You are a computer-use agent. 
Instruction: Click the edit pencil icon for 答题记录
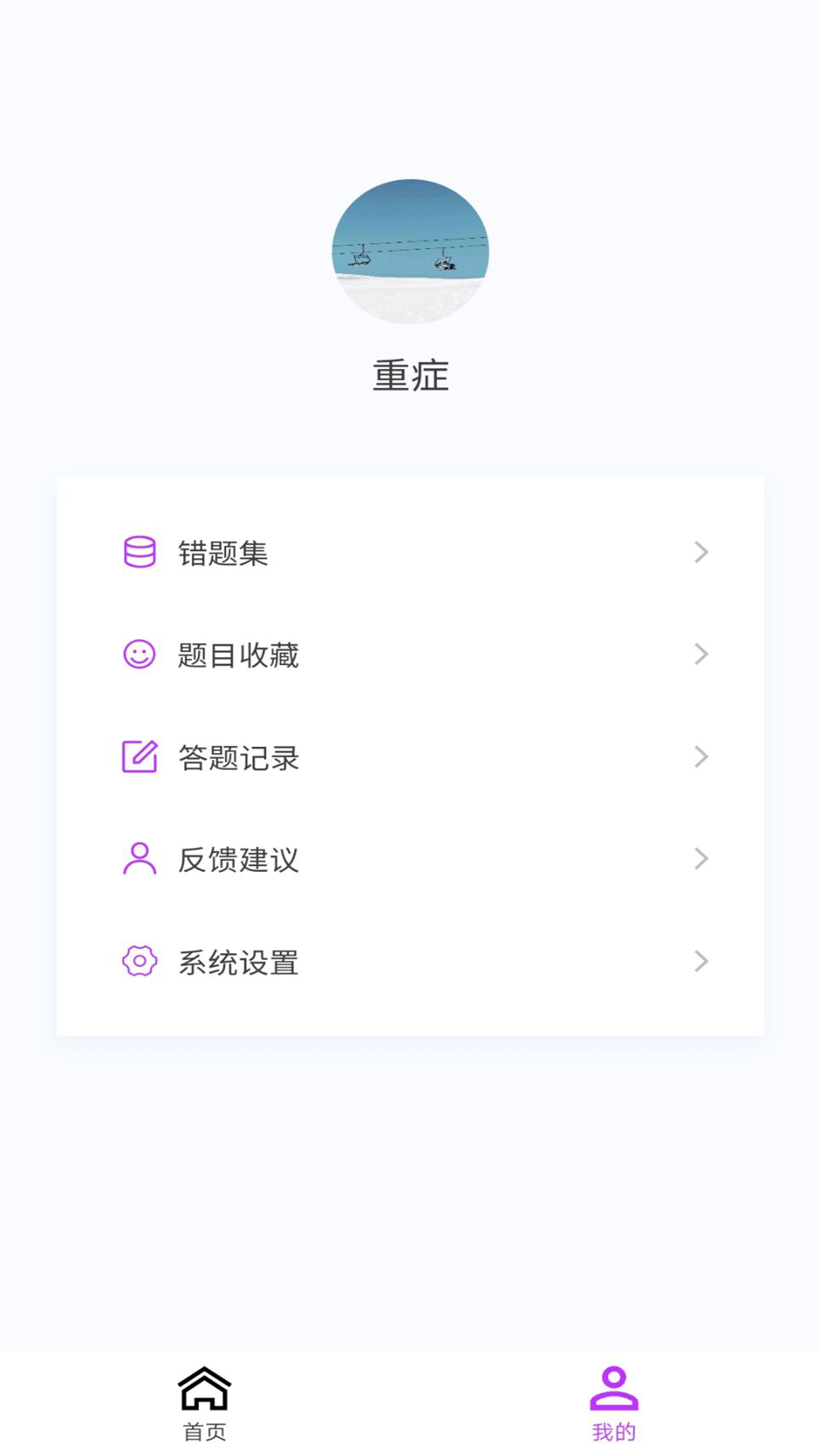point(139,757)
